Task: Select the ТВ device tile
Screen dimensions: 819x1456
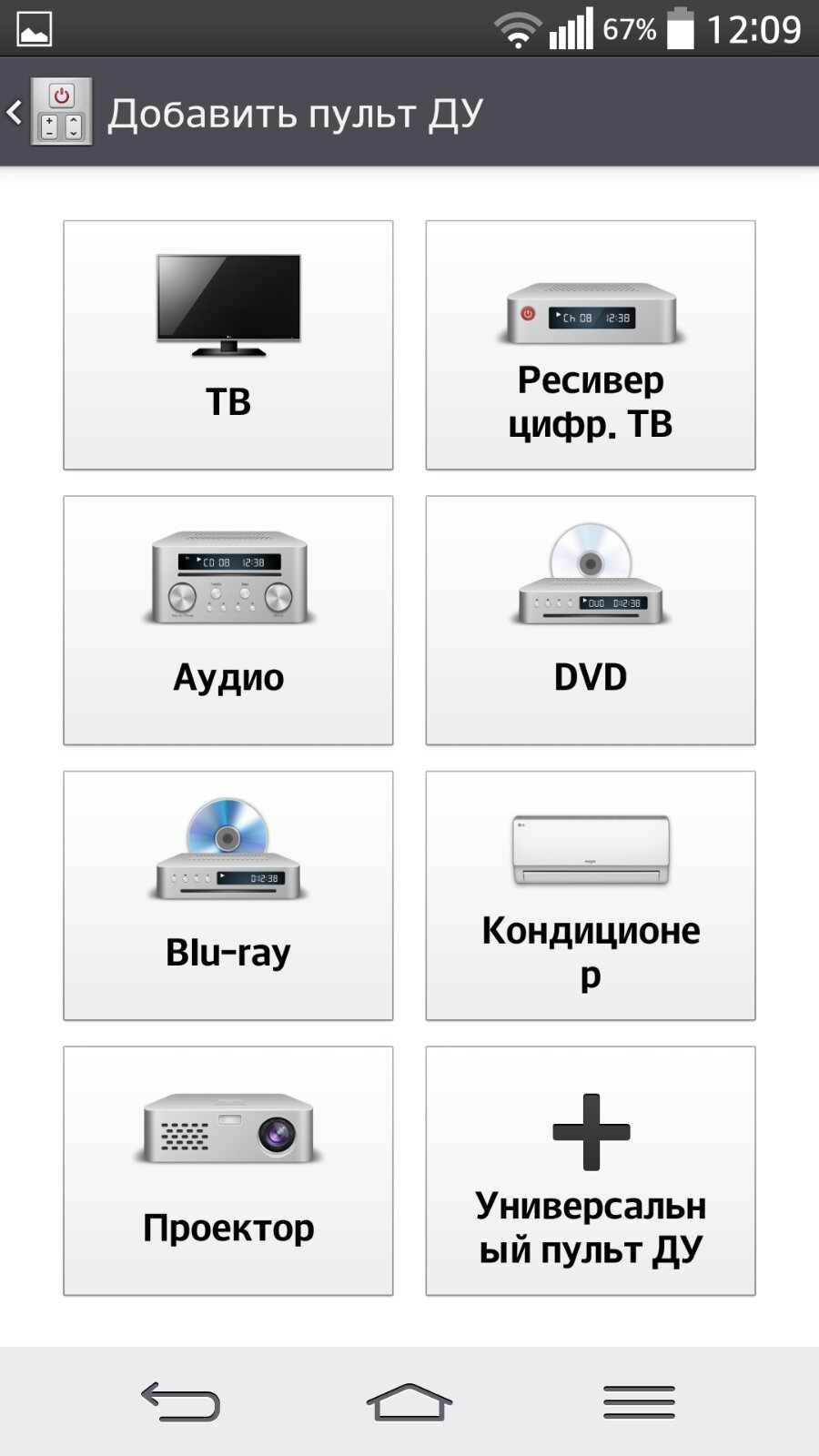Action: (x=228, y=345)
